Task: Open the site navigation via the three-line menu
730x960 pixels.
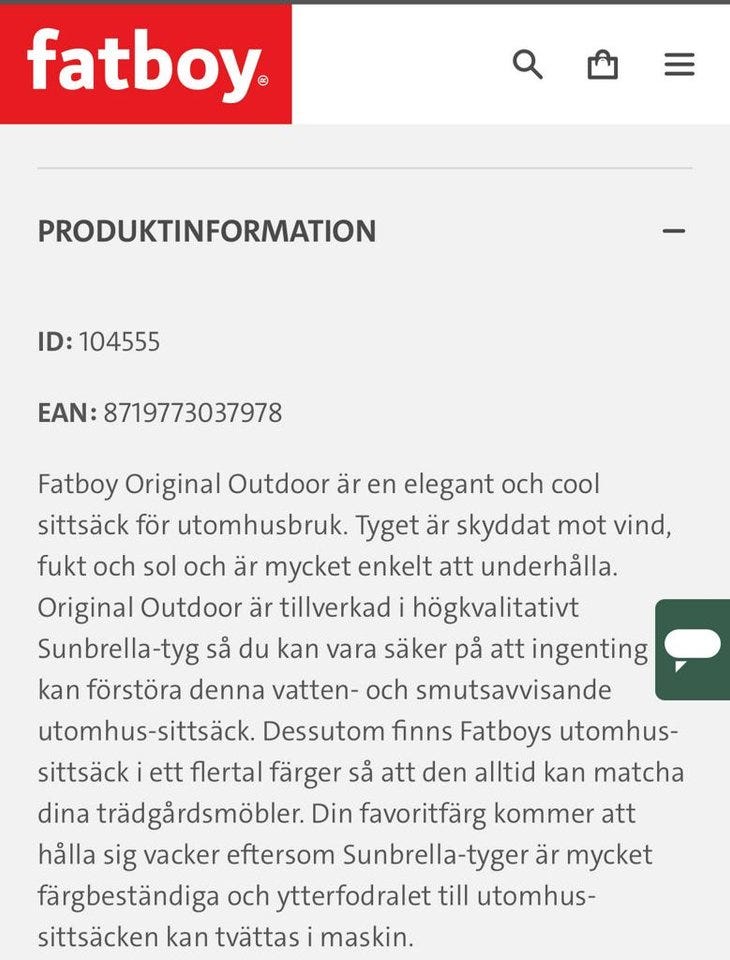Action: [x=679, y=64]
